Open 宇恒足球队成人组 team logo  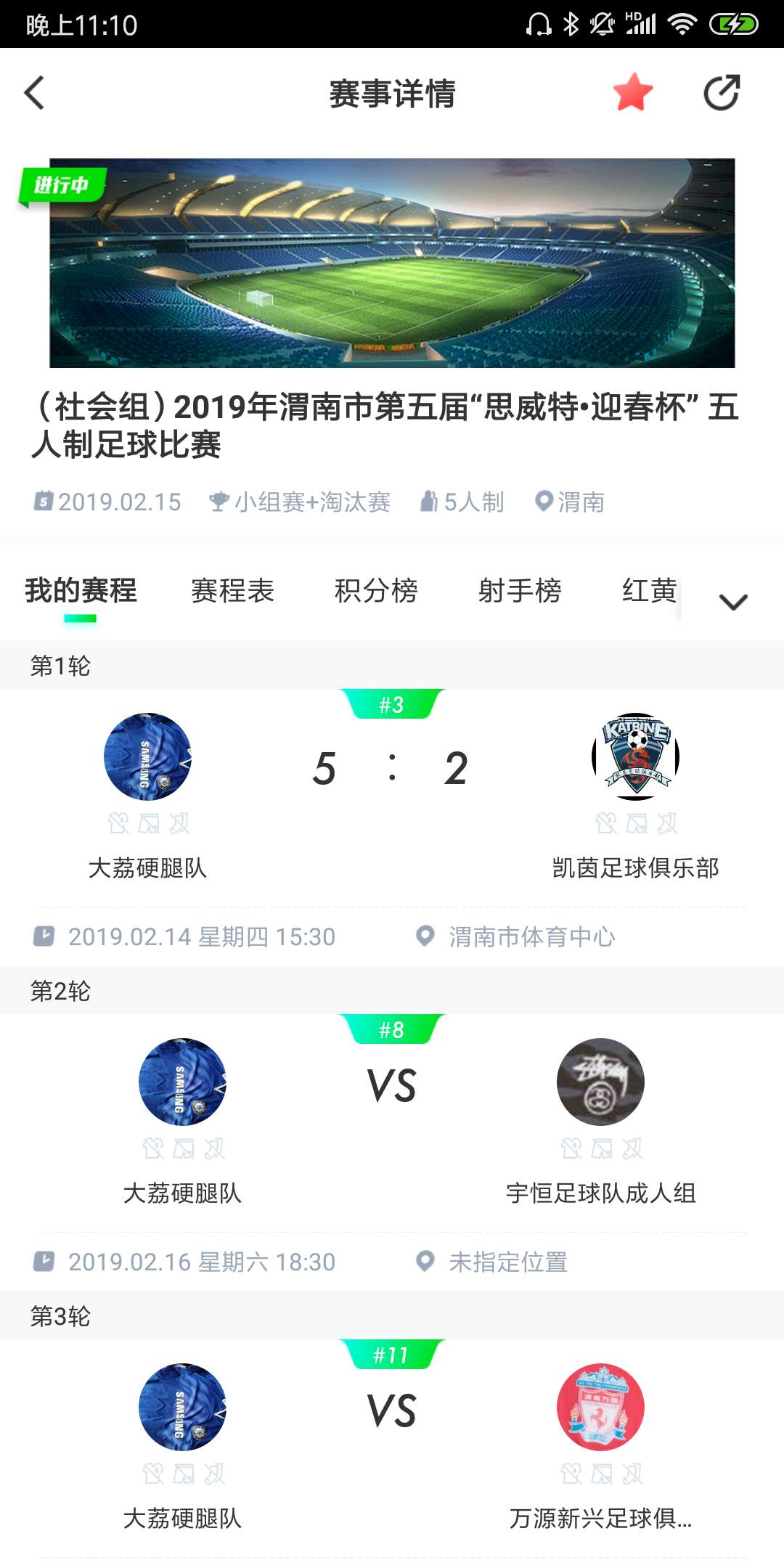[x=600, y=1082]
